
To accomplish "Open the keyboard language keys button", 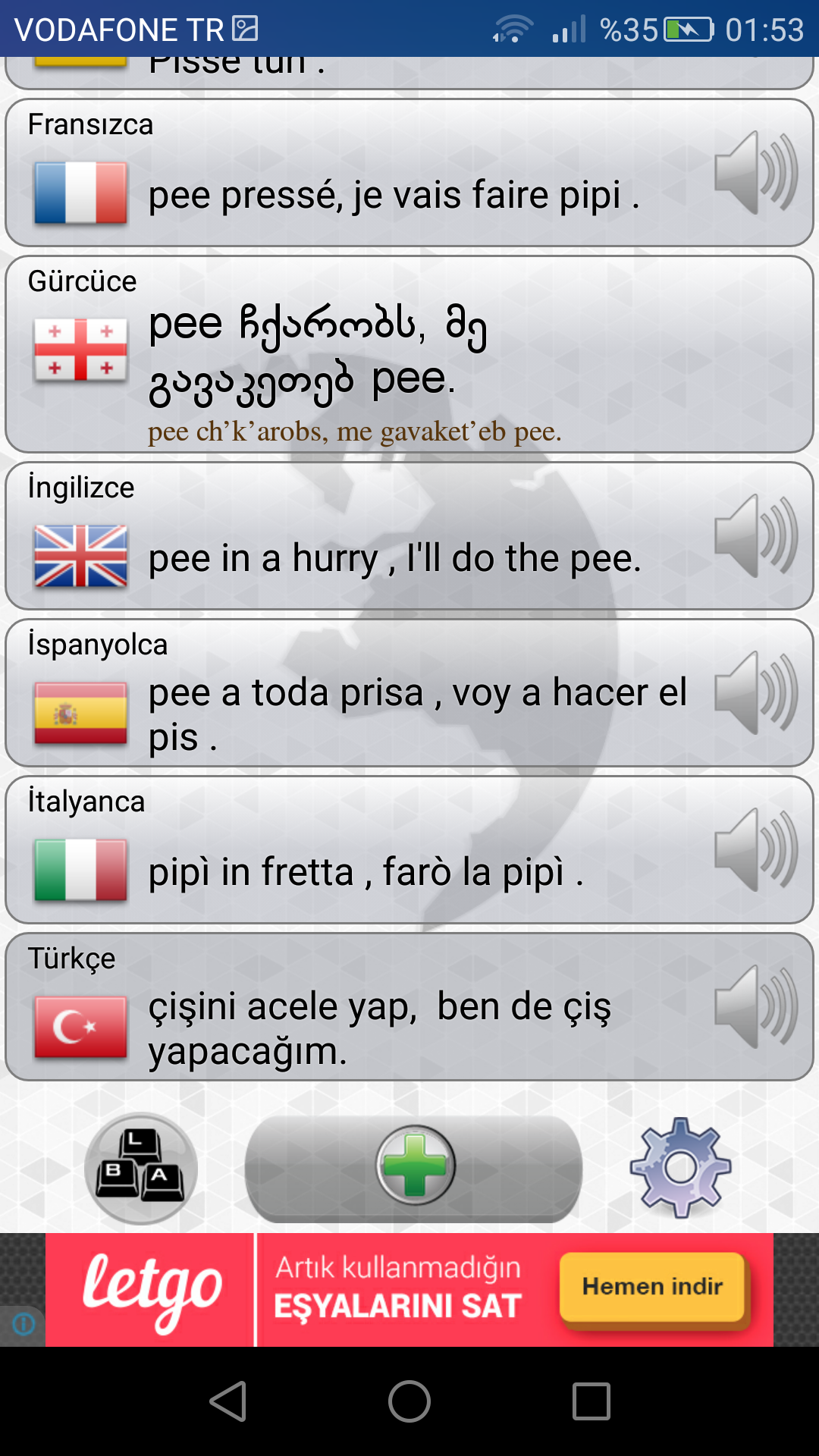I will coord(141,1169).
